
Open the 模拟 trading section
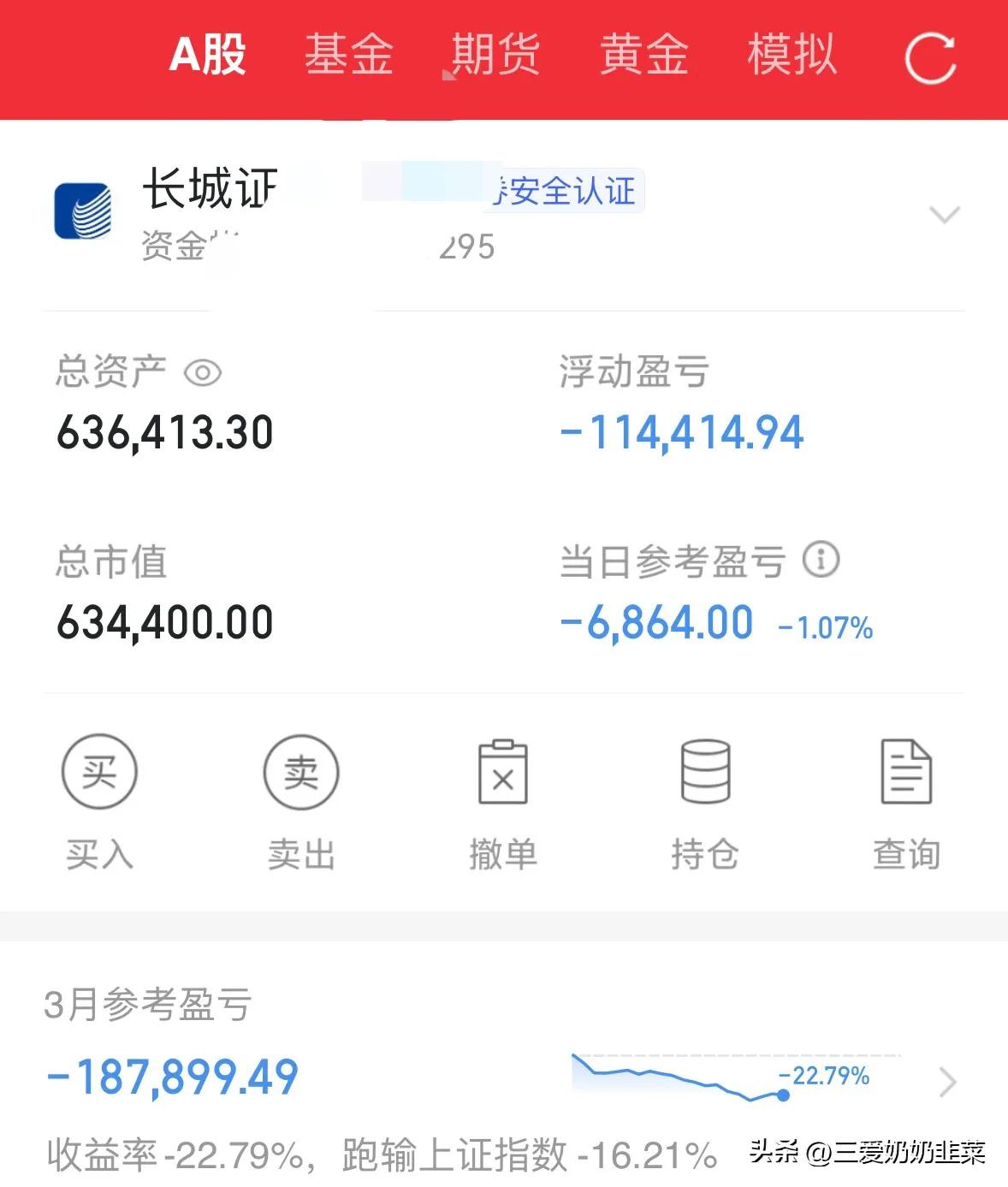pos(792,56)
